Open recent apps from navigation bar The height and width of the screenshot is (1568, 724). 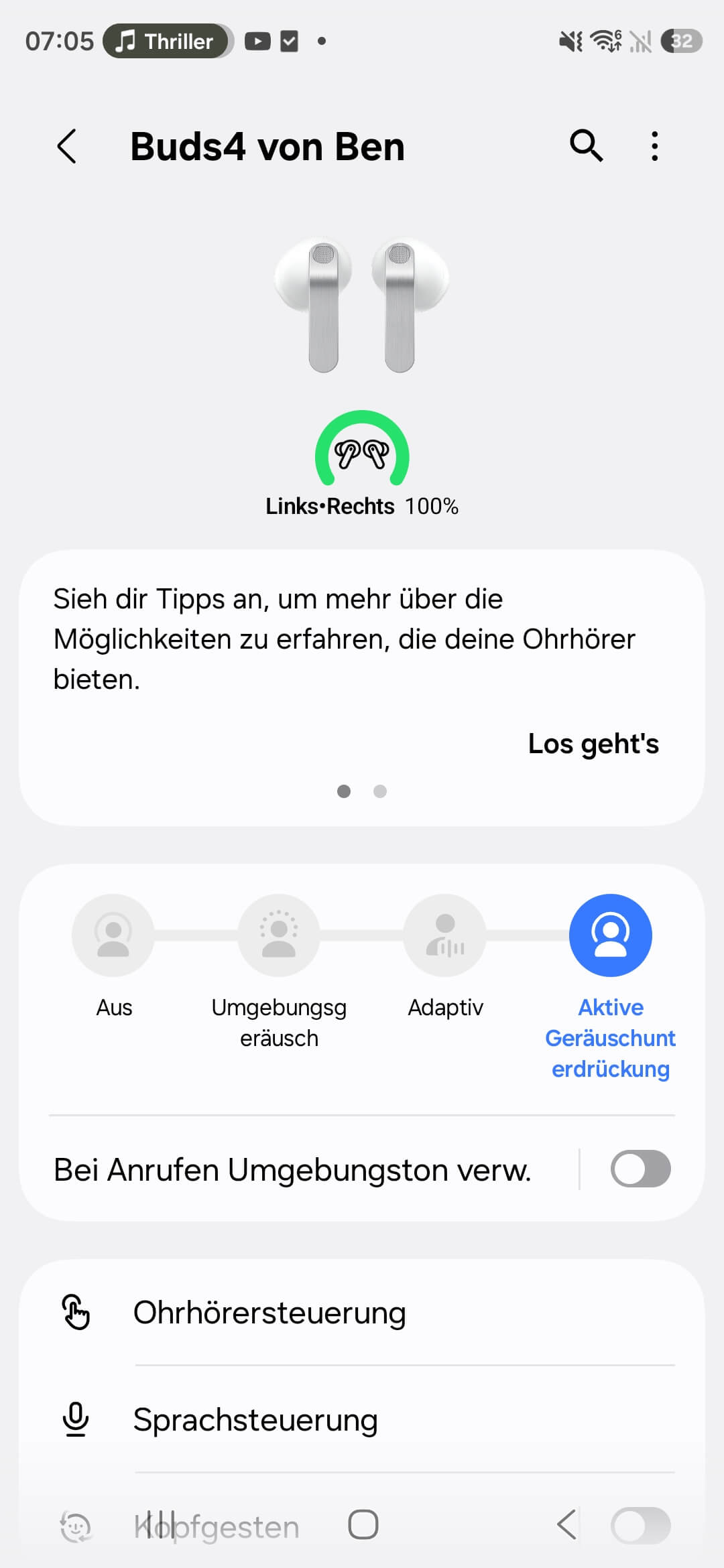pyautogui.click(x=160, y=1524)
